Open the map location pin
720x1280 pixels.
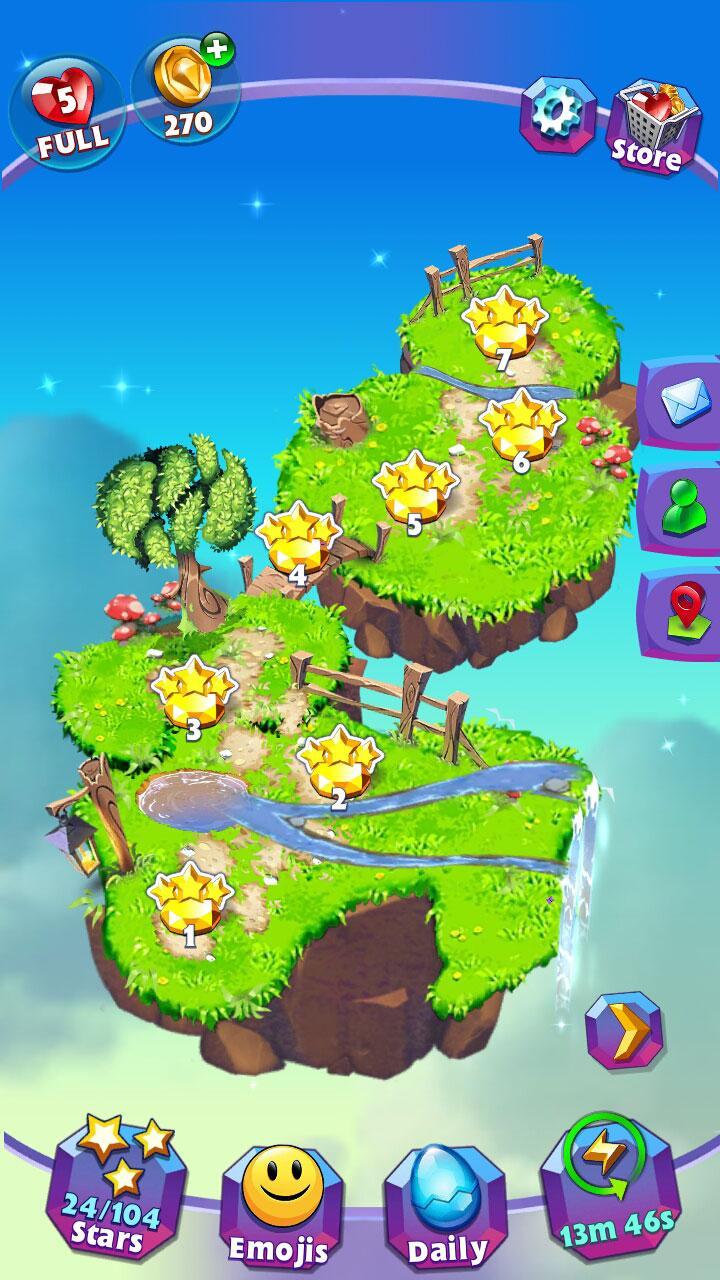tap(685, 613)
